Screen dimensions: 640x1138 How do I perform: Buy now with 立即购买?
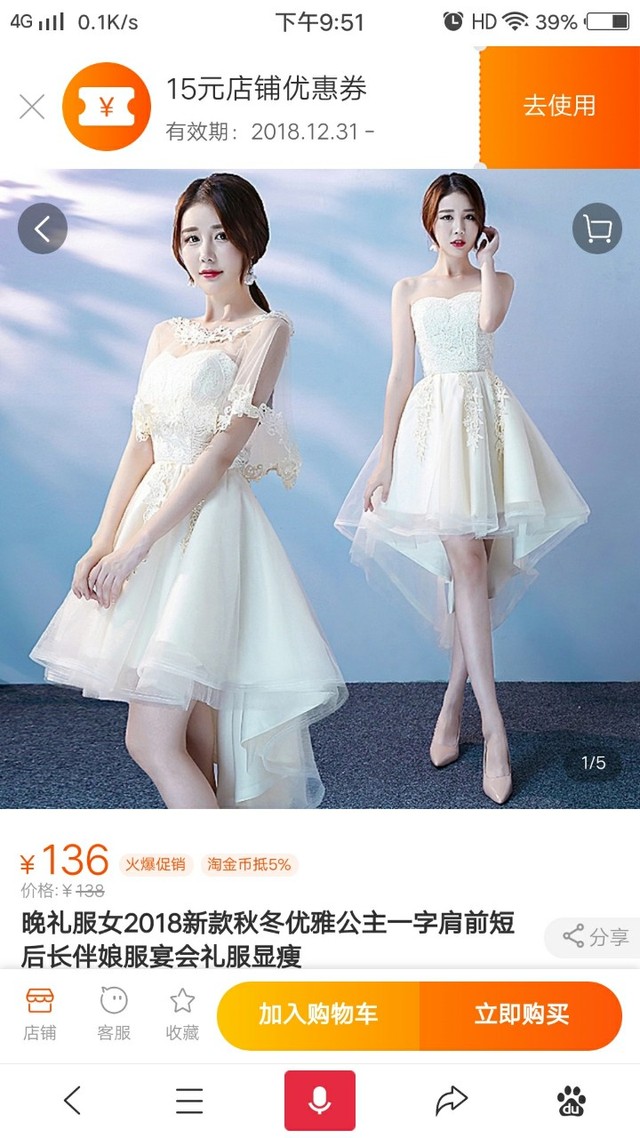522,1015
